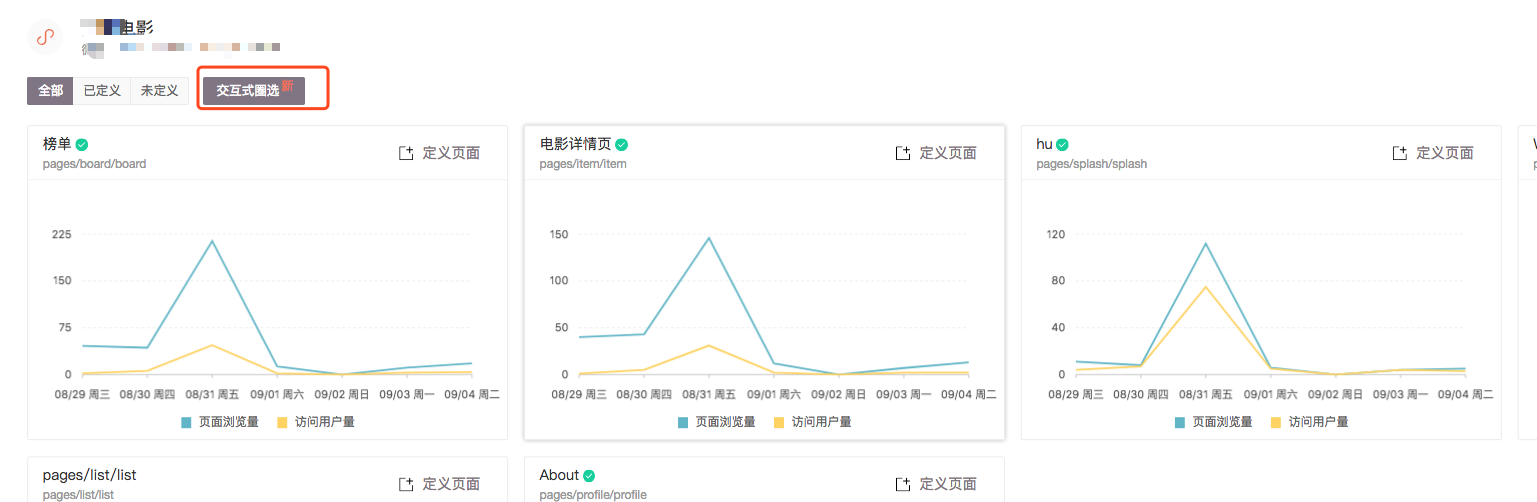Tap 定义页面 on the 电影详情页 card
The width and height of the screenshot is (1537, 502).
coord(937,153)
